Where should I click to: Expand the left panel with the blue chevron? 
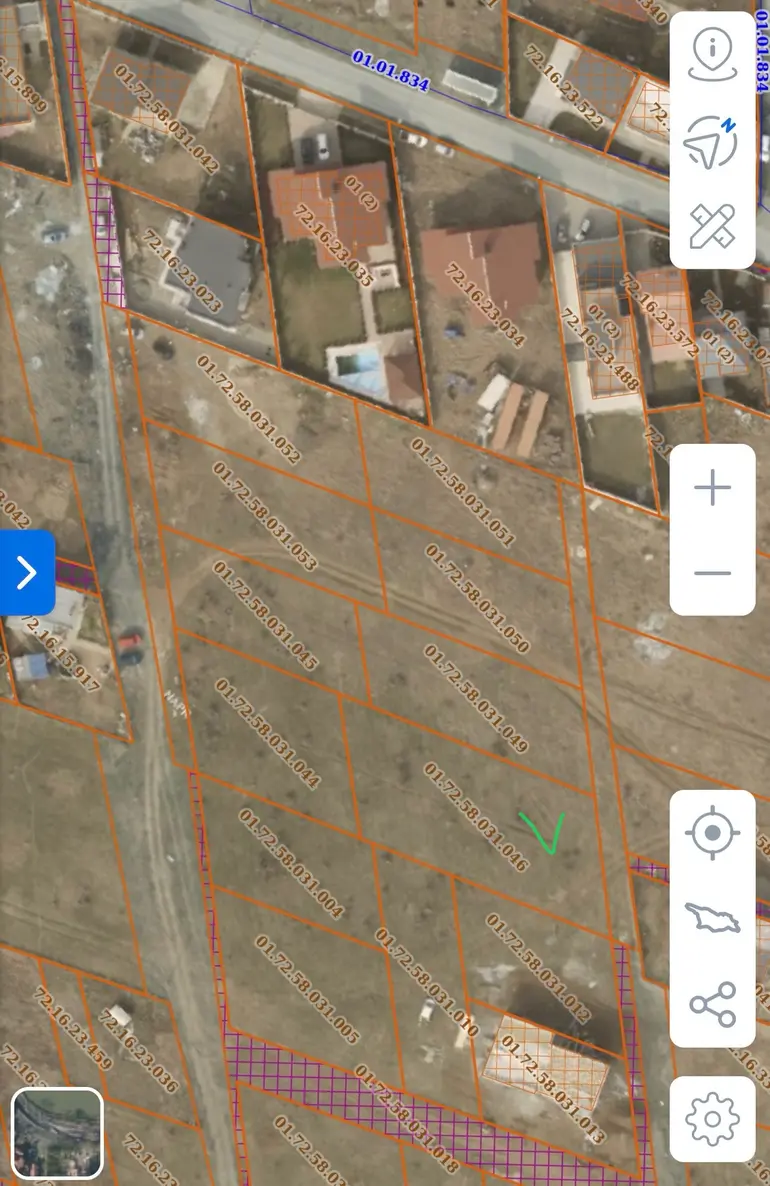point(25,571)
